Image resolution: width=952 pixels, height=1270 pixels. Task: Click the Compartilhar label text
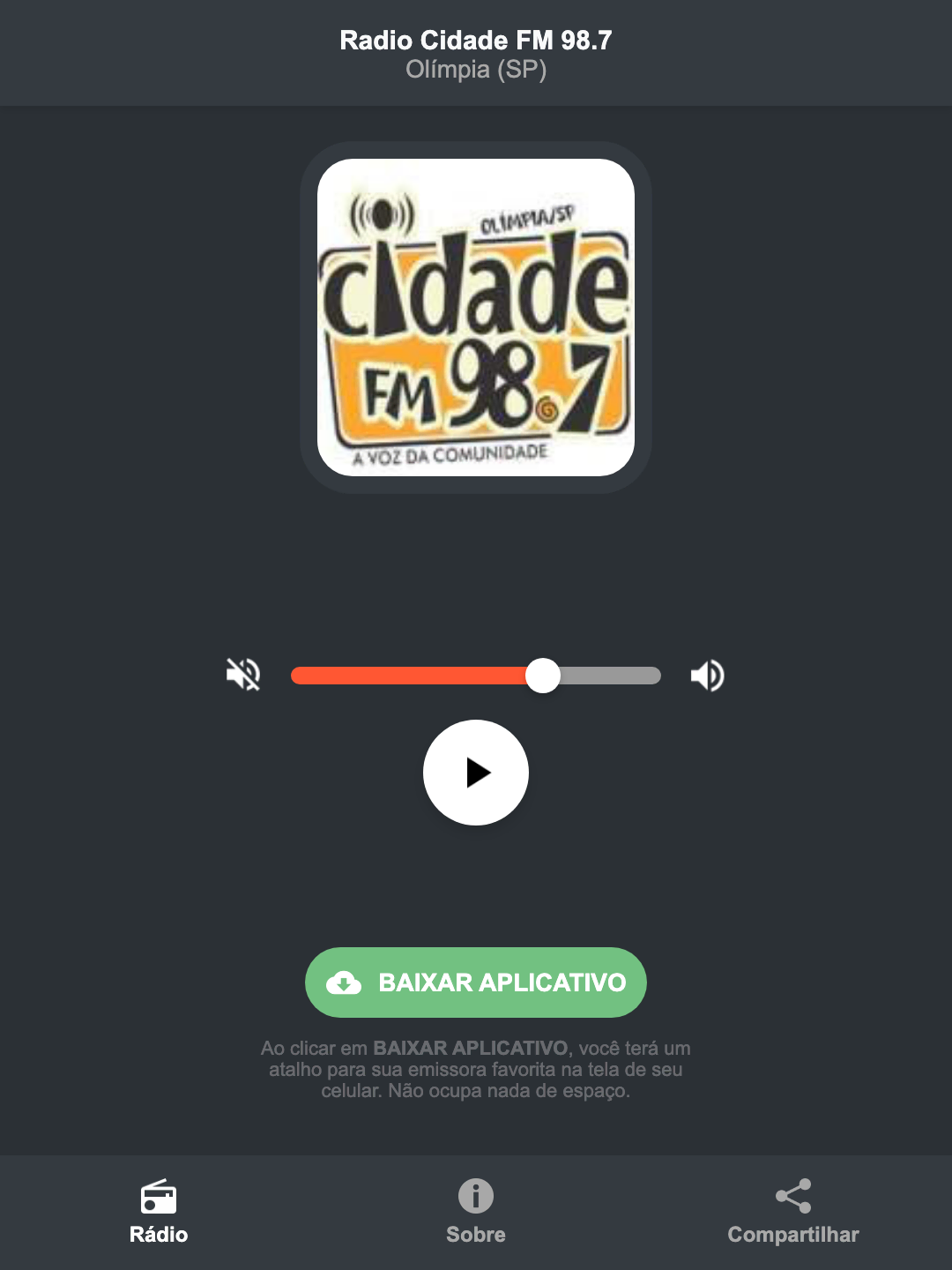(x=792, y=1235)
